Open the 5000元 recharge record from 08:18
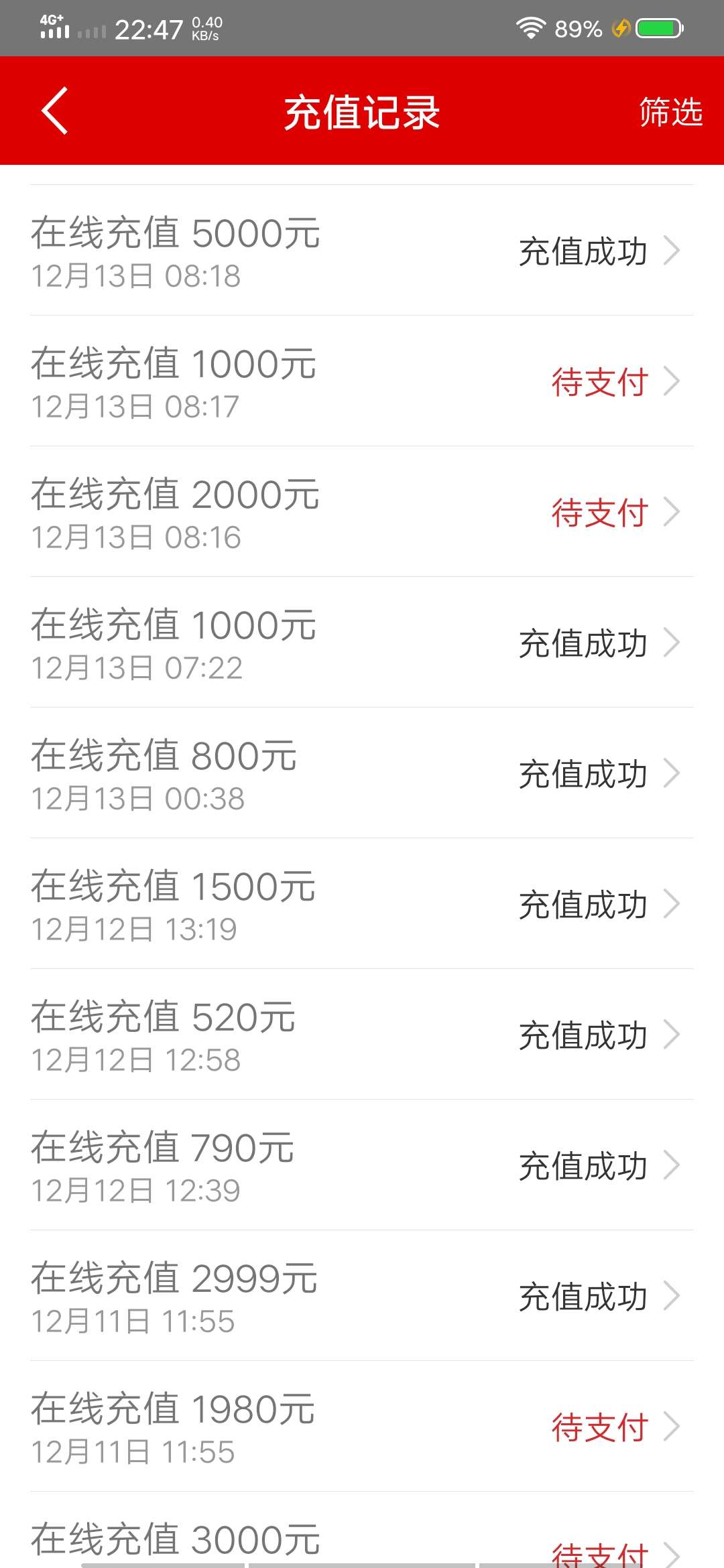724x1568 pixels. [x=362, y=250]
